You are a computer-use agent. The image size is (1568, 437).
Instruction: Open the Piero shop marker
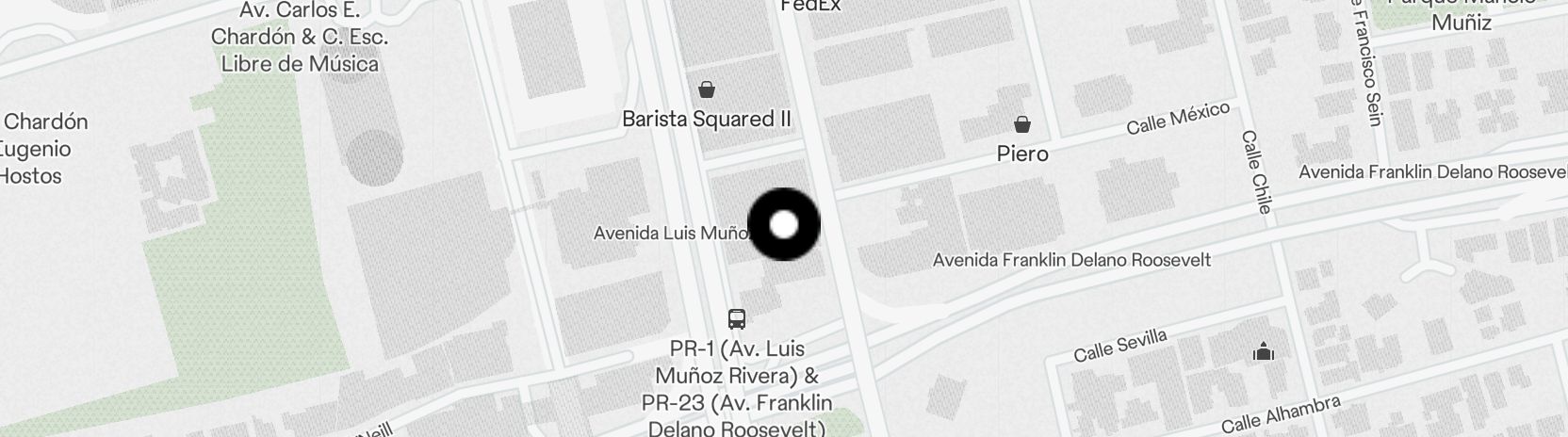1021,124
